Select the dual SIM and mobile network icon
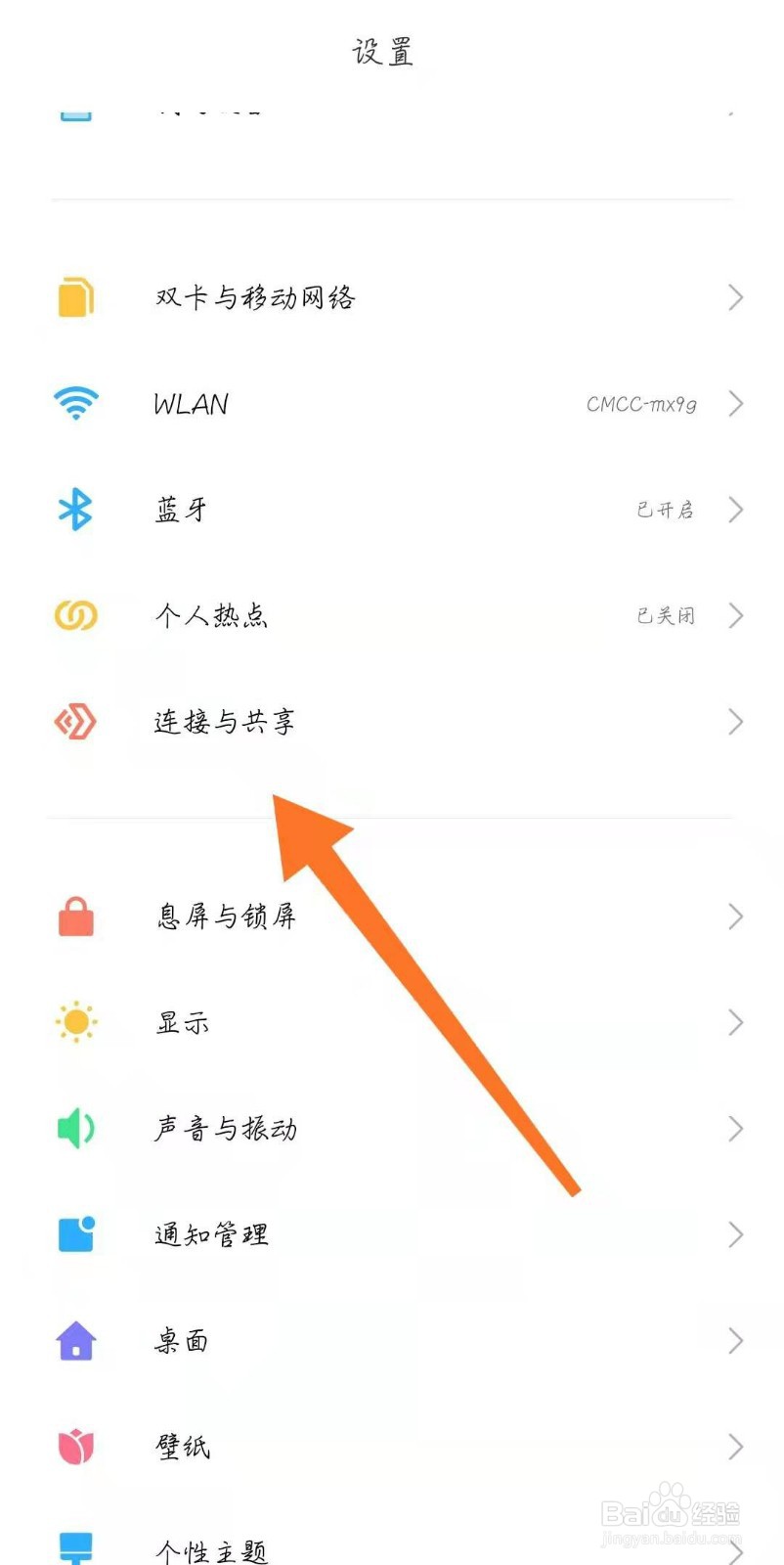Screen dimensions: 784x1565 pos(75,297)
